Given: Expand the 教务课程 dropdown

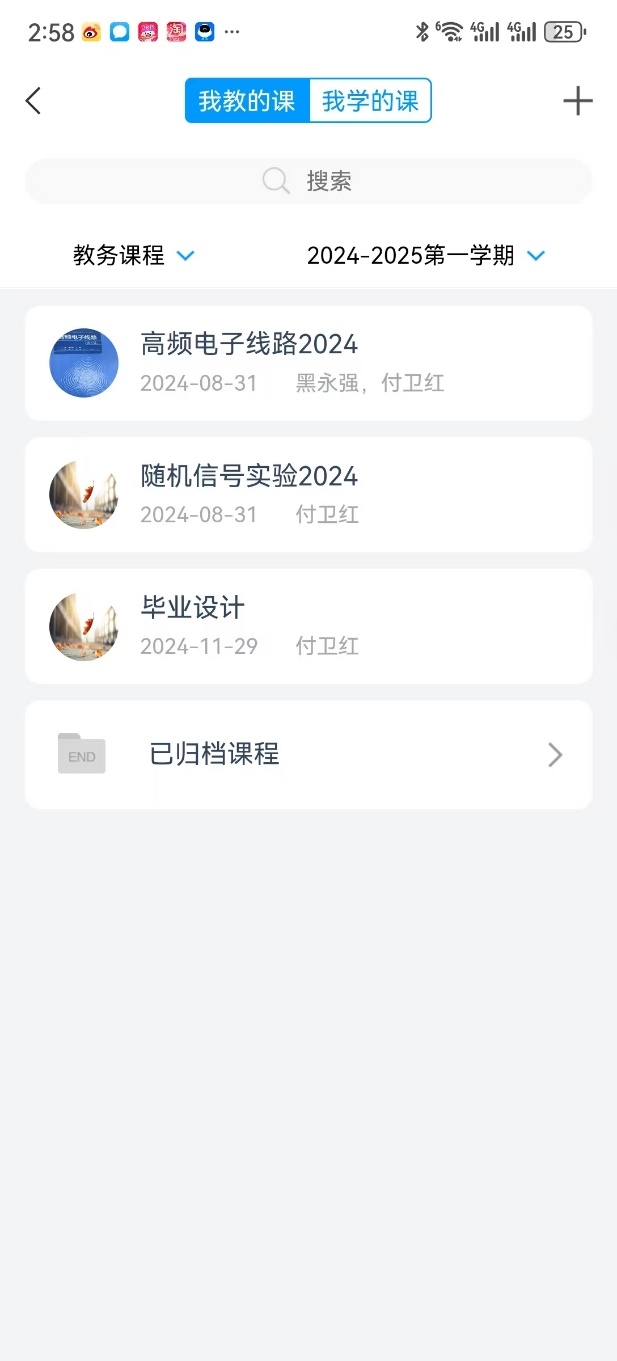Looking at the screenshot, I should click(133, 256).
